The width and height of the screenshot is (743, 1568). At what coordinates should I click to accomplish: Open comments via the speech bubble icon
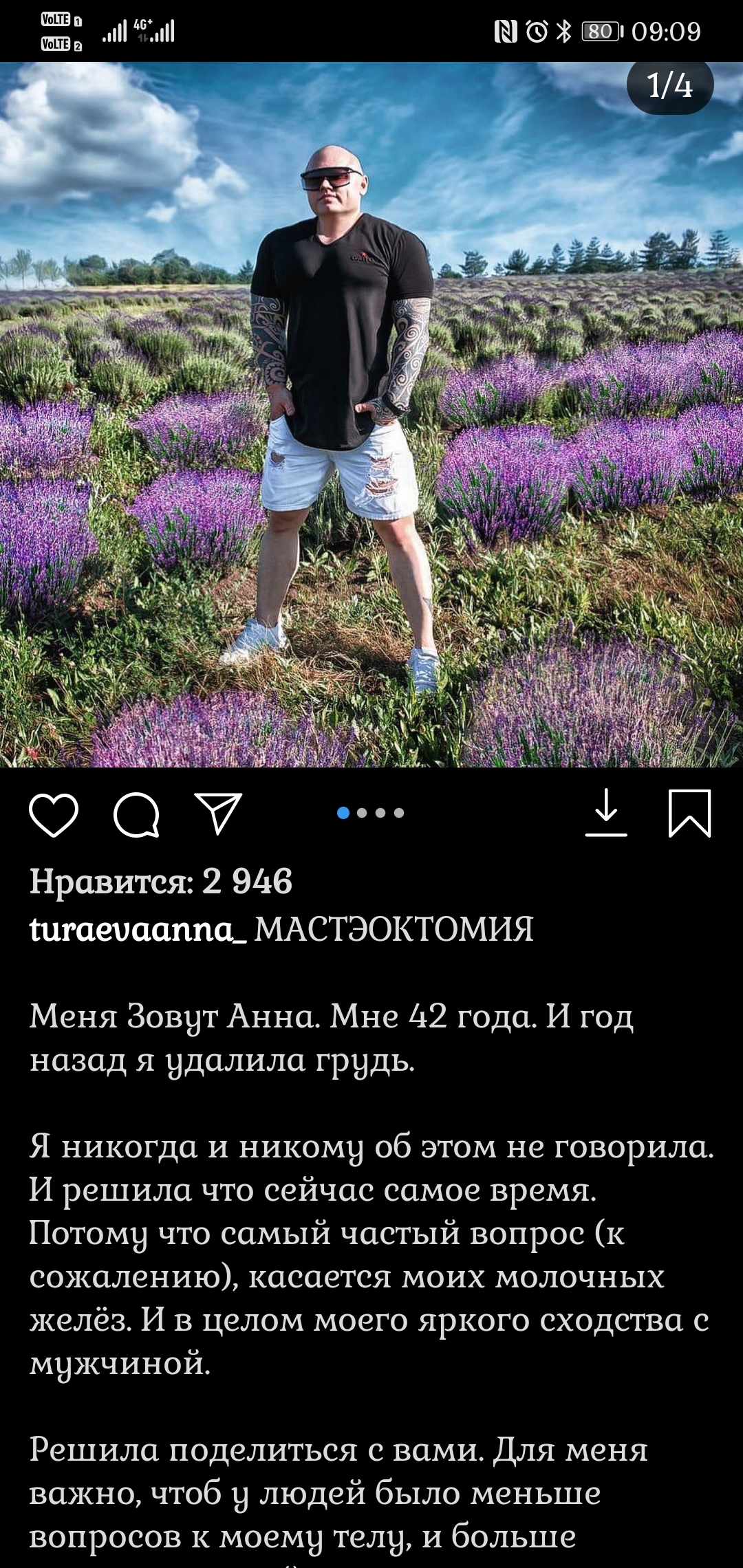[x=136, y=815]
